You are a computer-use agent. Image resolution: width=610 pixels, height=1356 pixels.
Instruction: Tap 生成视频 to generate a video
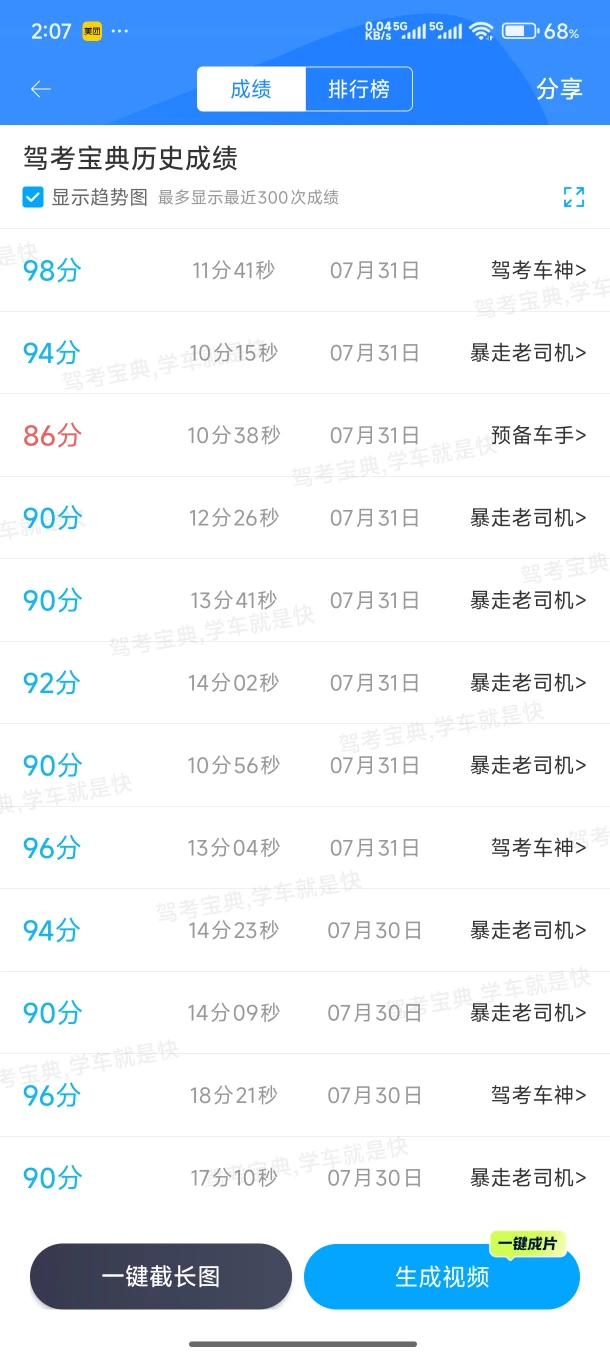[x=442, y=1276]
